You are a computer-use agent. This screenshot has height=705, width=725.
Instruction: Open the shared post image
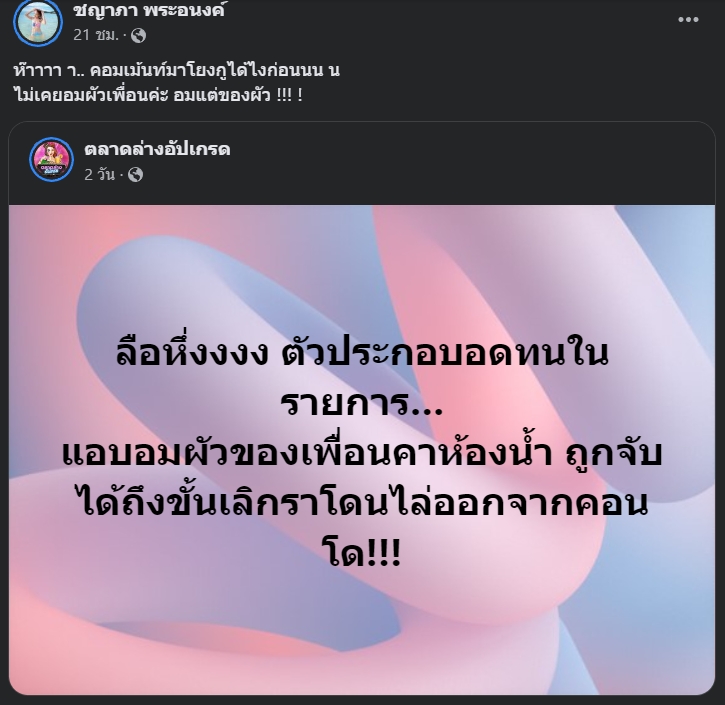(362, 450)
